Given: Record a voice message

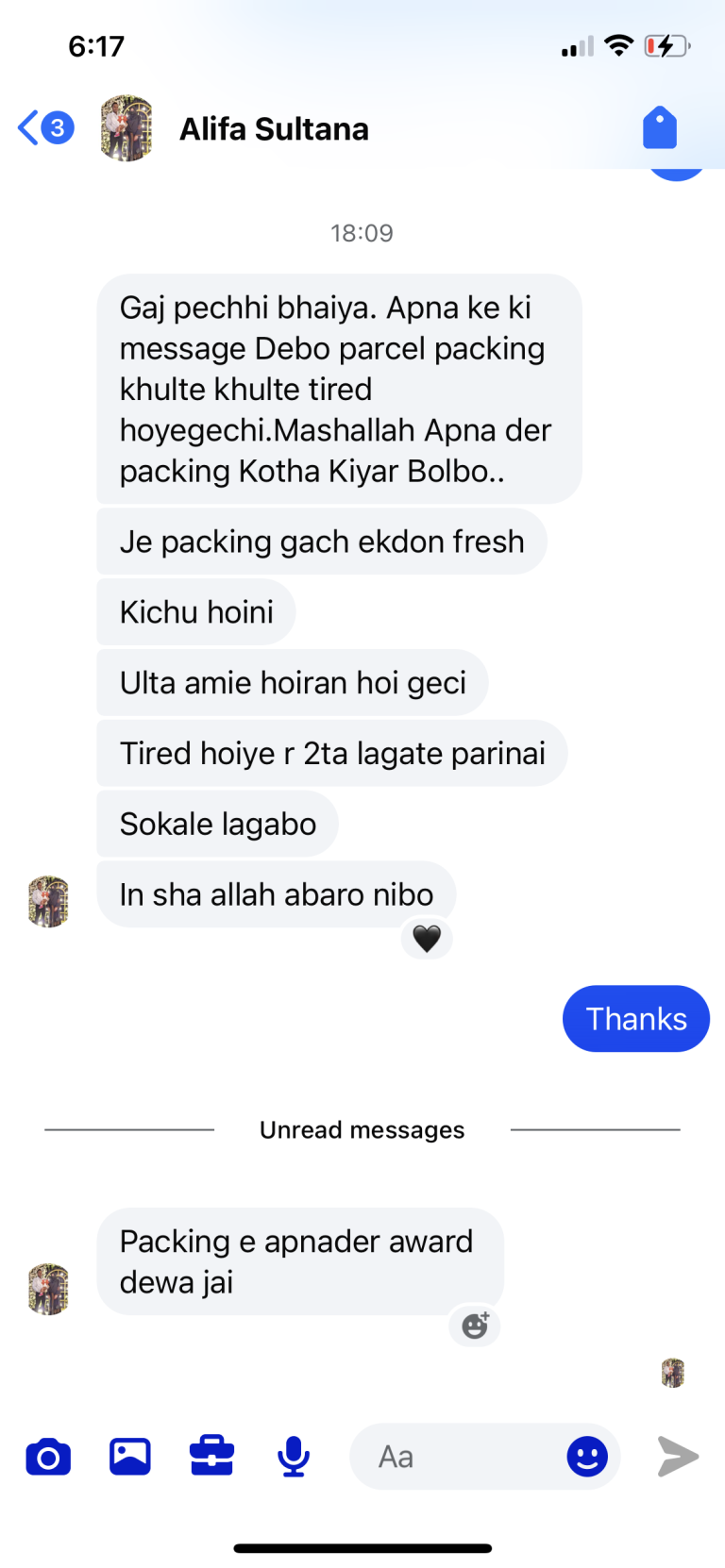Looking at the screenshot, I should click(x=294, y=1457).
